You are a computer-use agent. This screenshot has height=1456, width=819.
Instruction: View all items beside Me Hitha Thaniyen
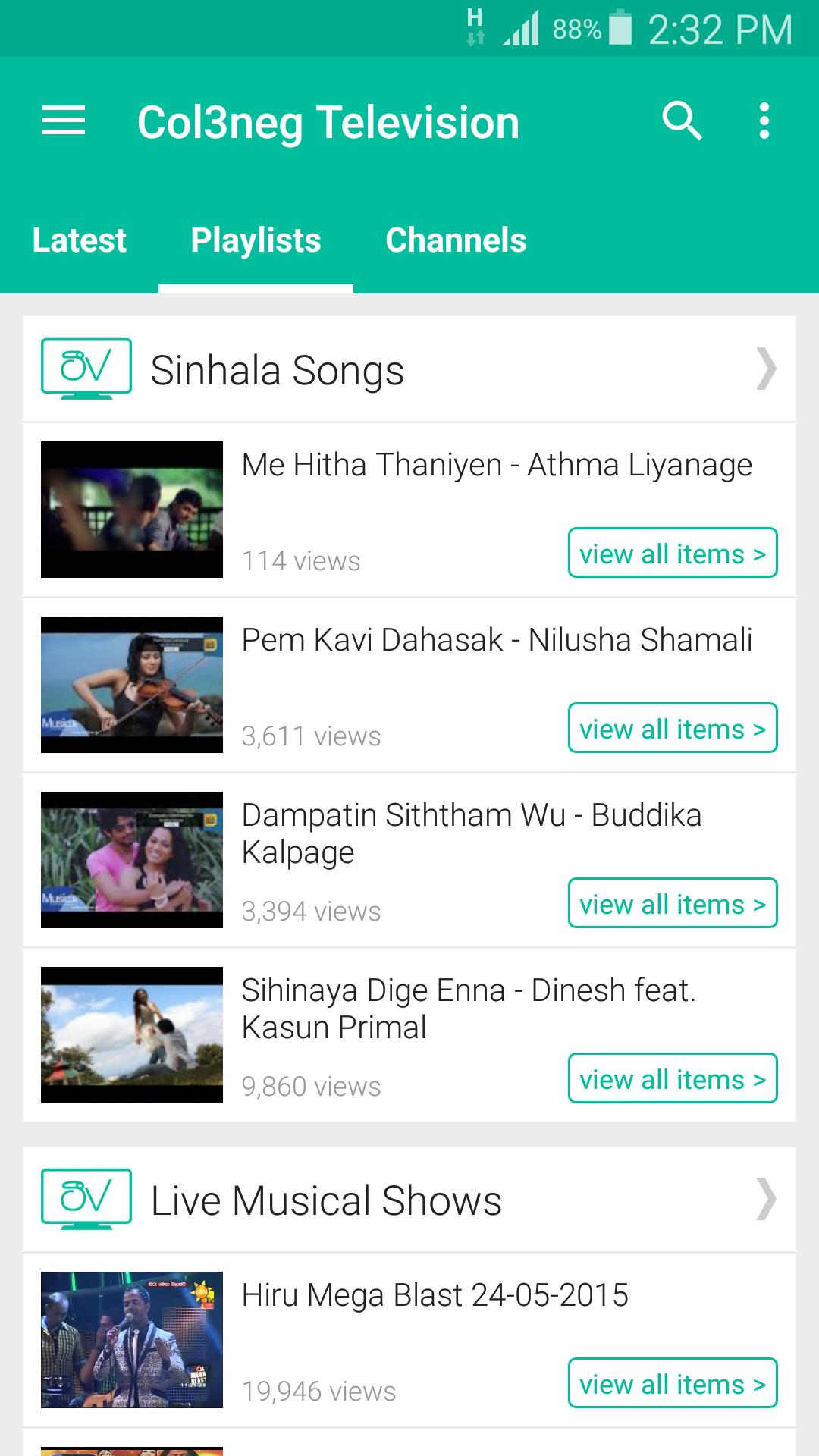[673, 553]
